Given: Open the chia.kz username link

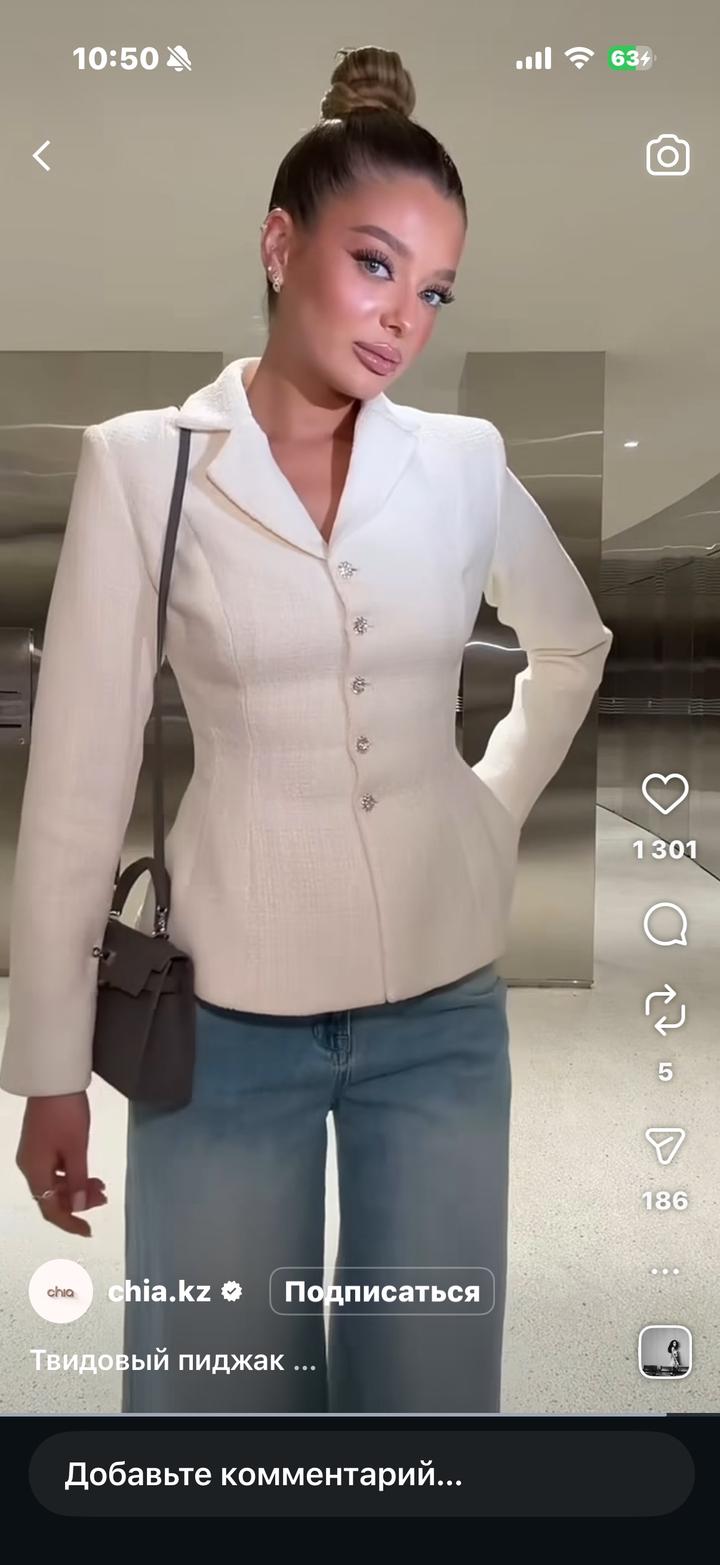Looking at the screenshot, I should [160, 1291].
